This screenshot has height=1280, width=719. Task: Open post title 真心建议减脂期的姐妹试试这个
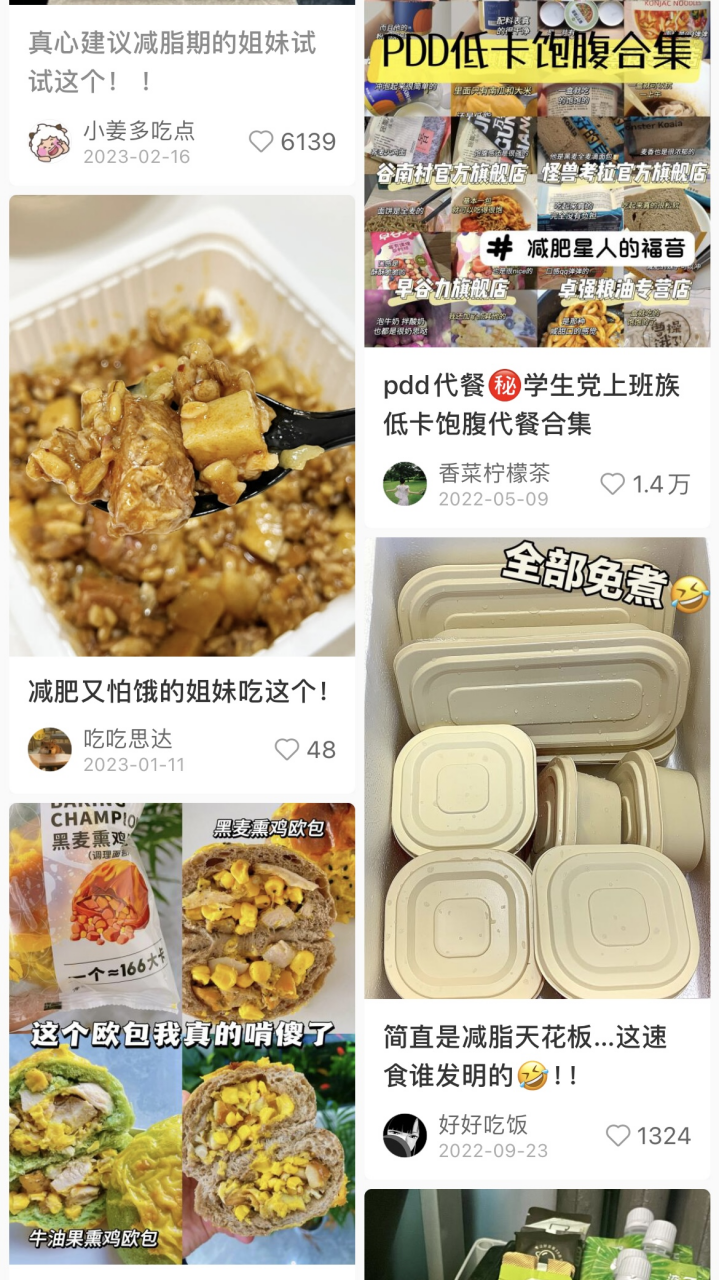coord(172,61)
